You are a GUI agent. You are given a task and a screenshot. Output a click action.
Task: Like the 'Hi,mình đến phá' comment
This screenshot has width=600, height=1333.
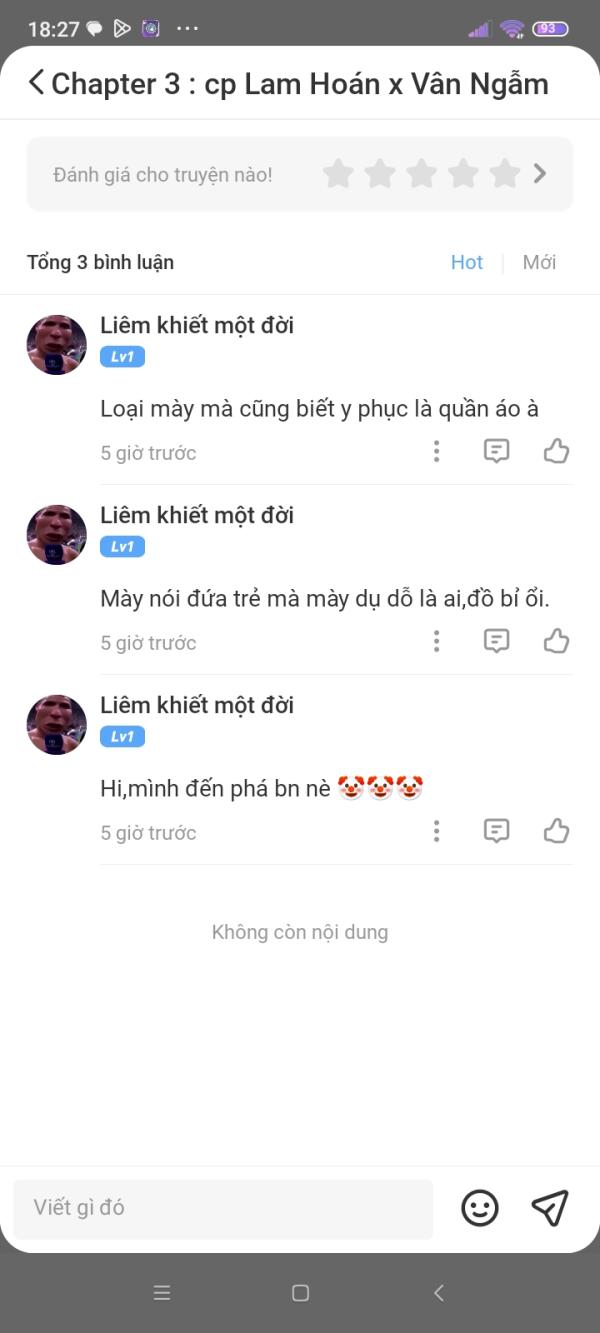(556, 832)
